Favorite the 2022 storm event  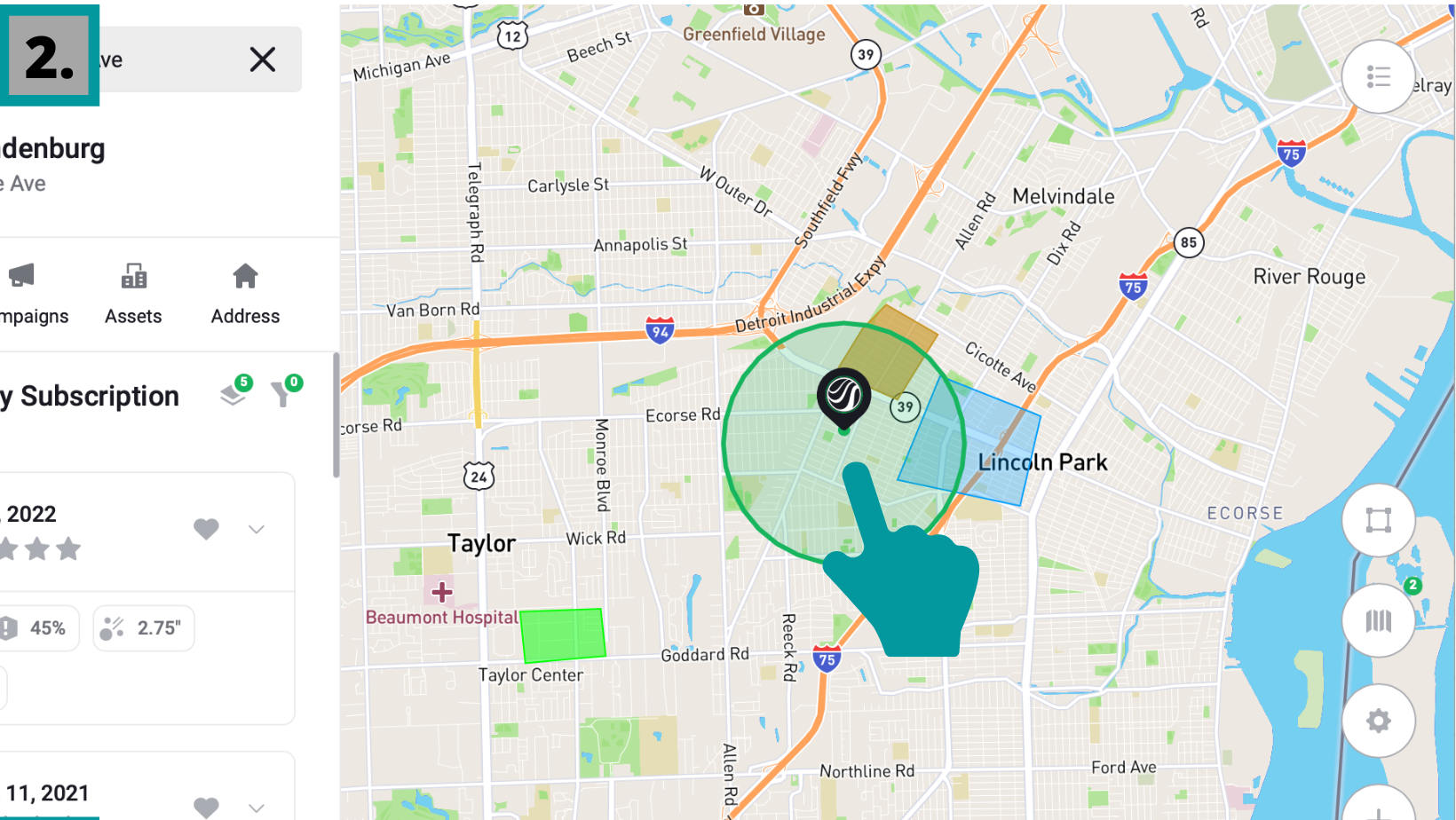pyautogui.click(x=206, y=529)
